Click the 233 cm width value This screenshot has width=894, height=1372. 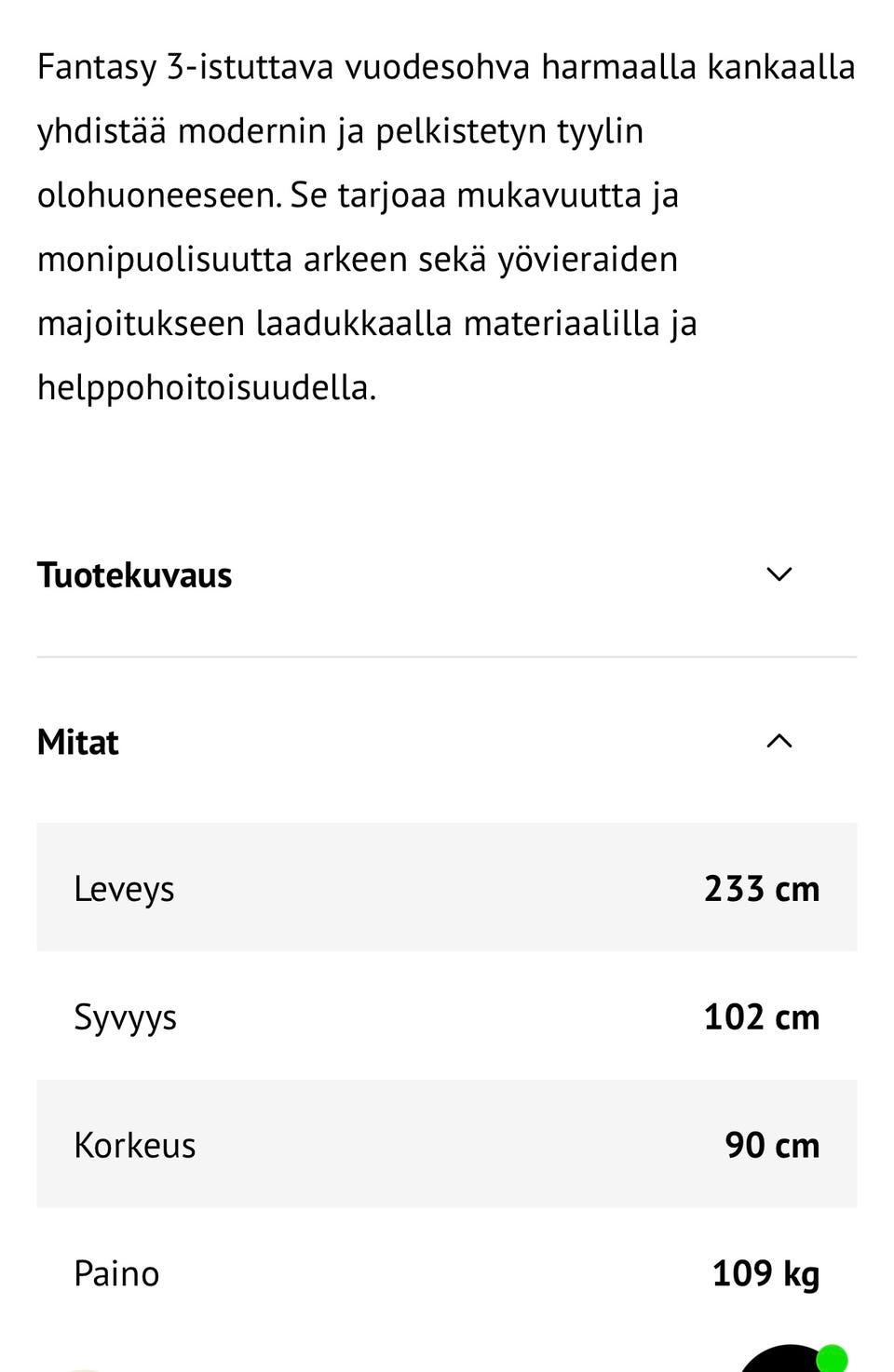click(761, 887)
